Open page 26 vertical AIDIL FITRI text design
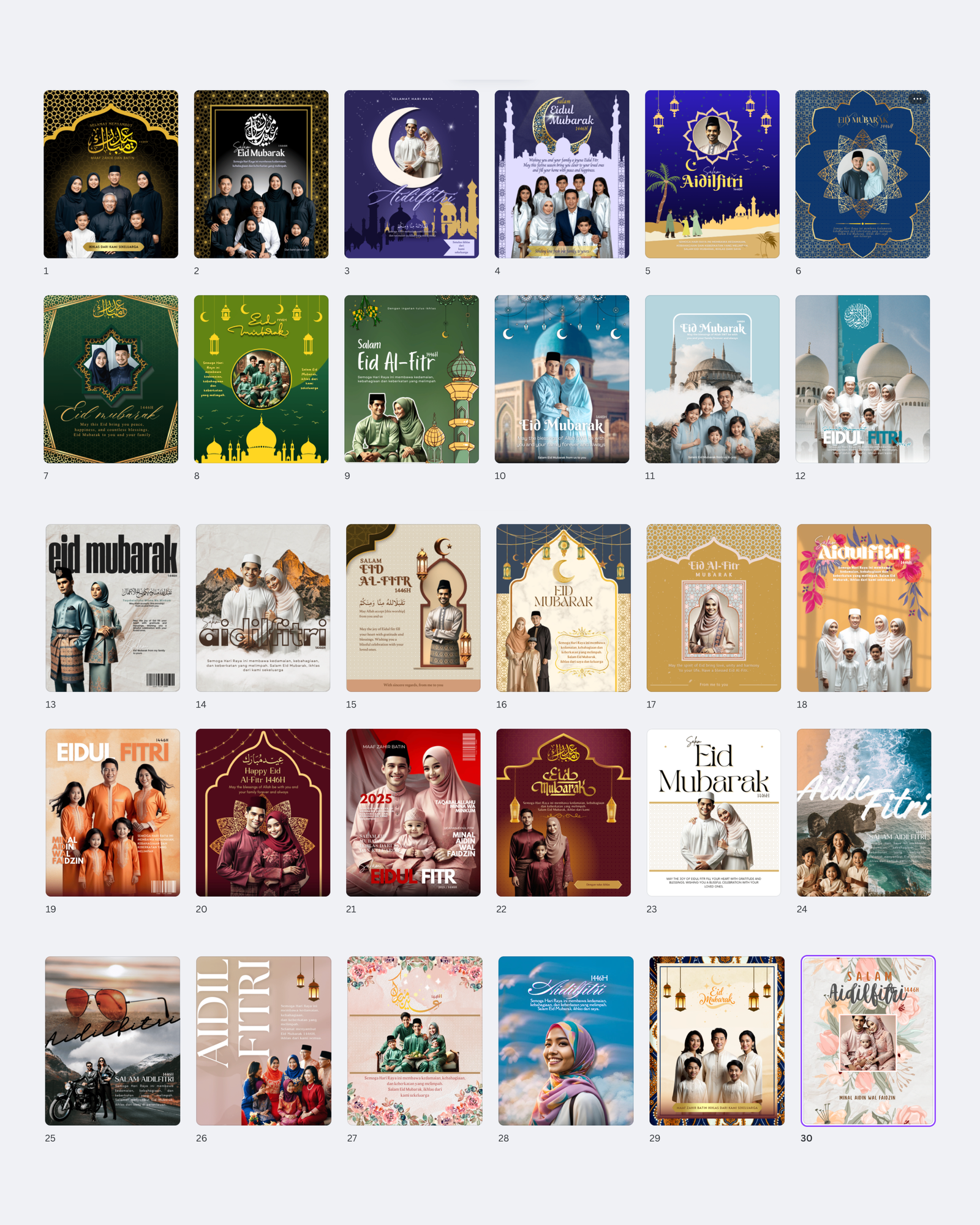Image resolution: width=980 pixels, height=1225 pixels. [x=263, y=1041]
